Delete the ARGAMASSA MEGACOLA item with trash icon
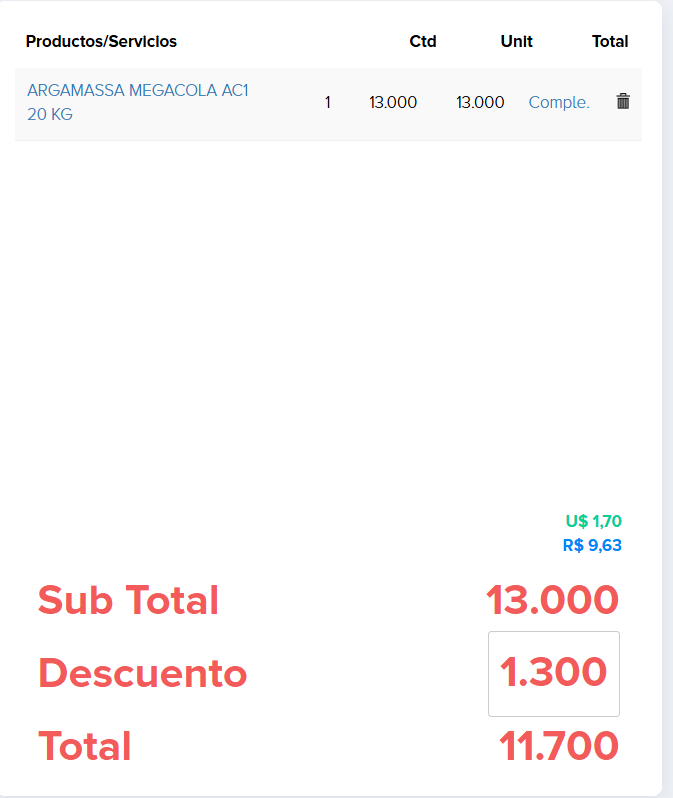Image resolution: width=673 pixels, height=798 pixels. [x=623, y=101]
